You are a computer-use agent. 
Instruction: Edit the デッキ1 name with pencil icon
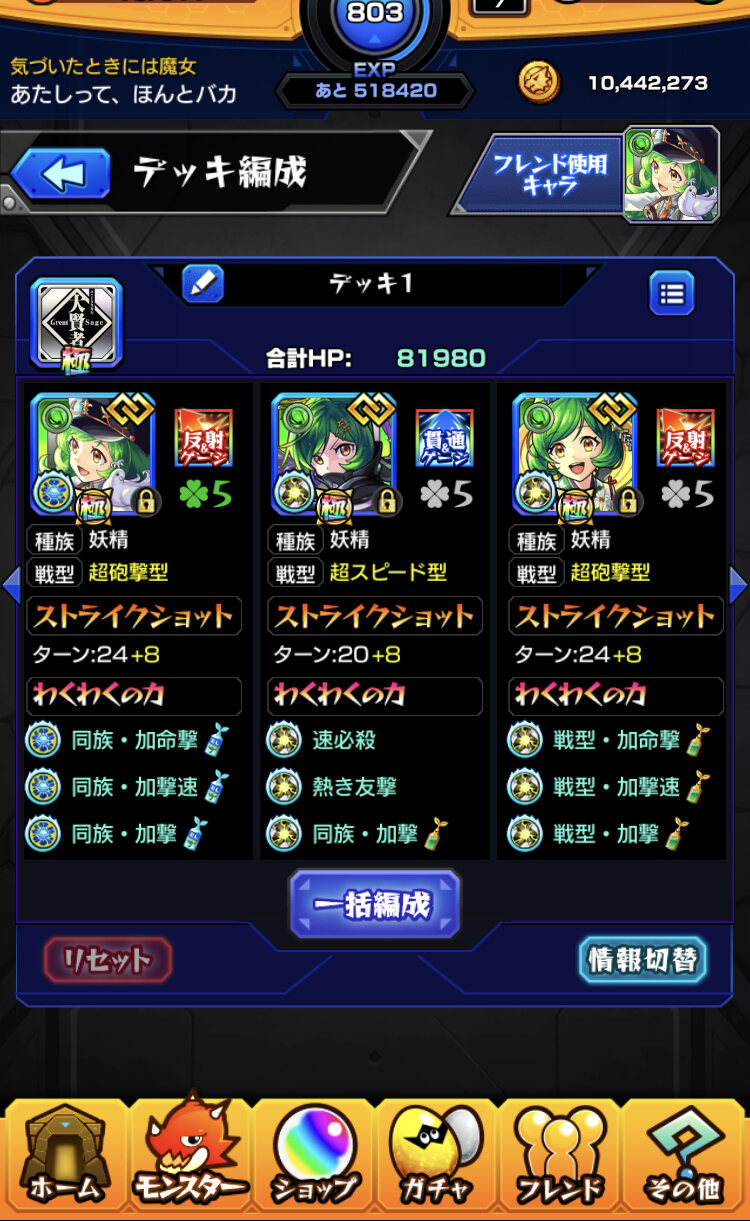point(203,284)
